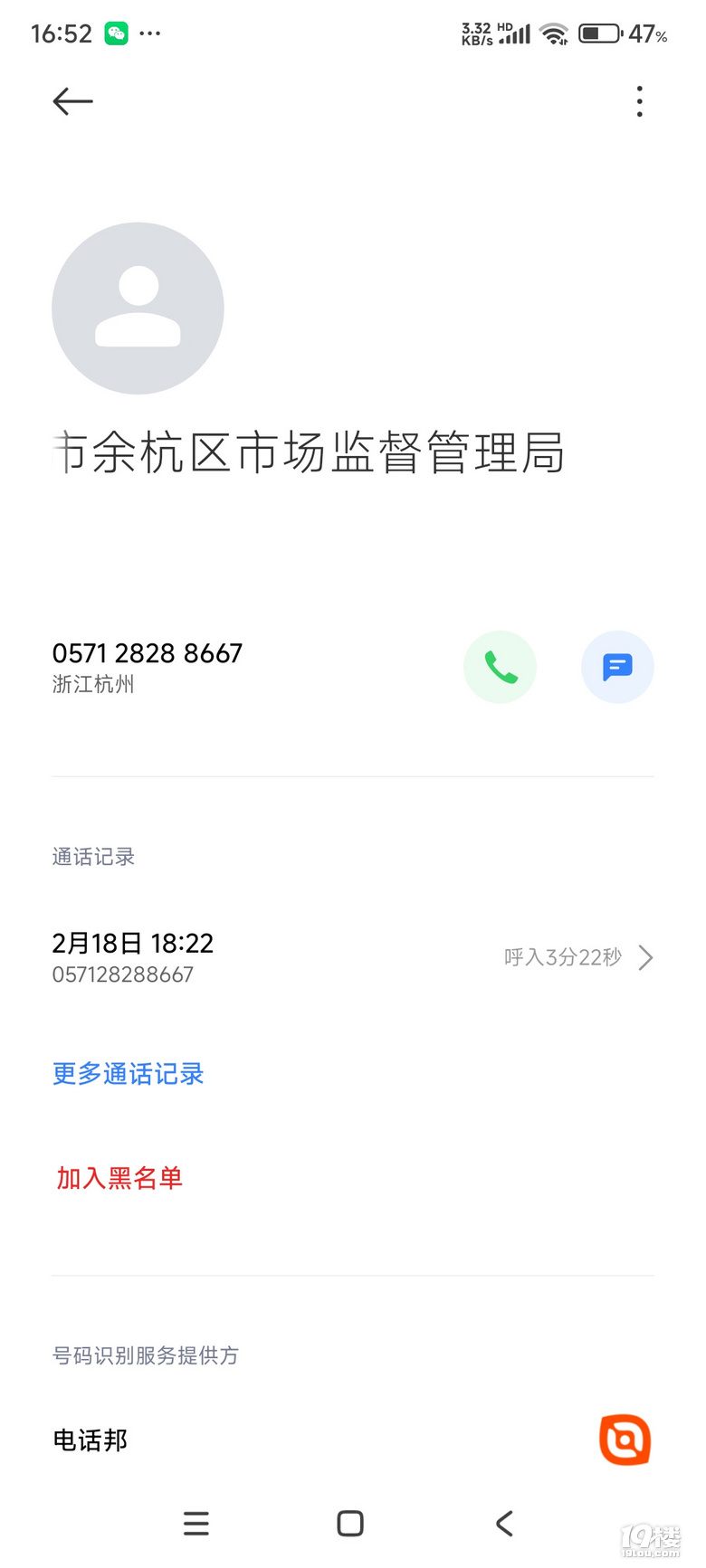Tap the battery indicator in the status bar

[x=602, y=33]
